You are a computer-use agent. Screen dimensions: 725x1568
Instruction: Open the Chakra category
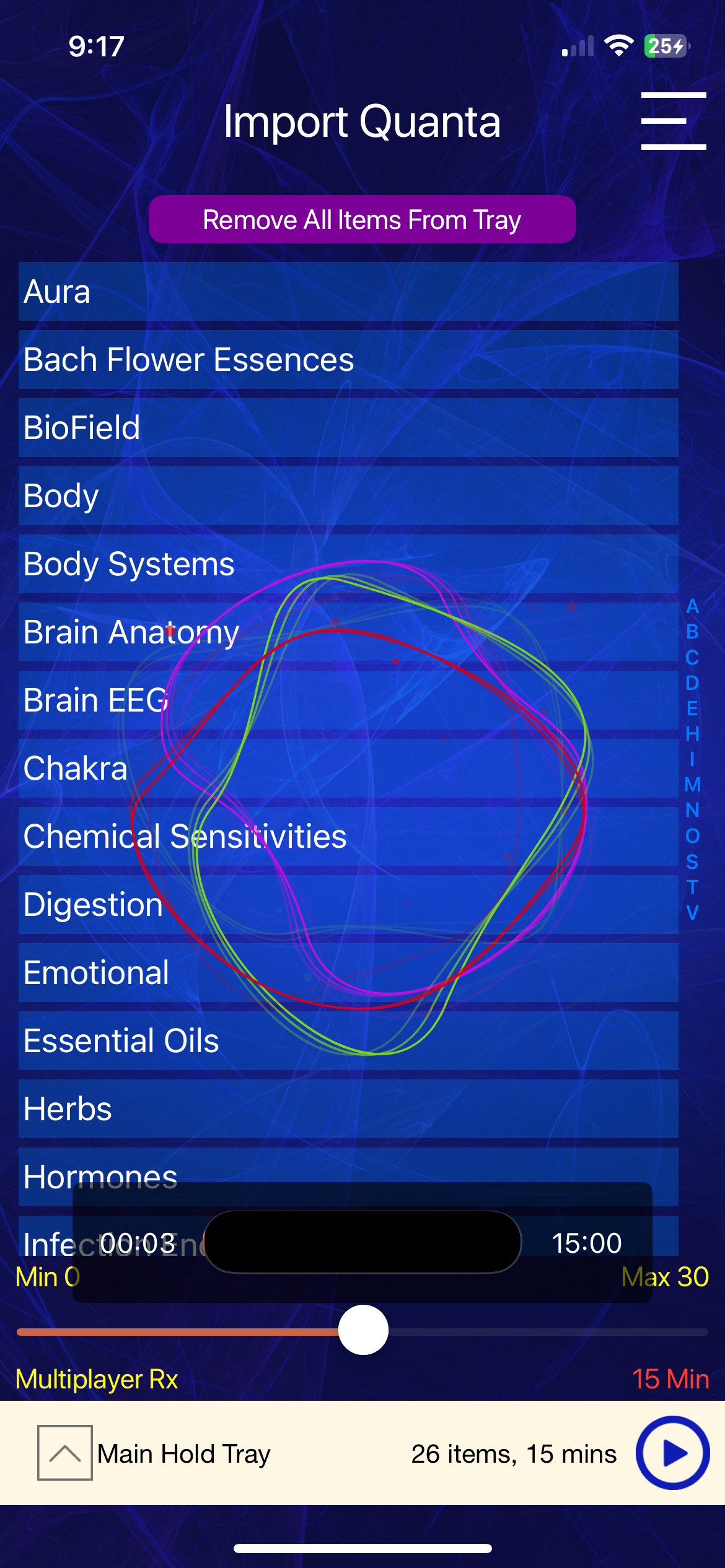coord(348,769)
